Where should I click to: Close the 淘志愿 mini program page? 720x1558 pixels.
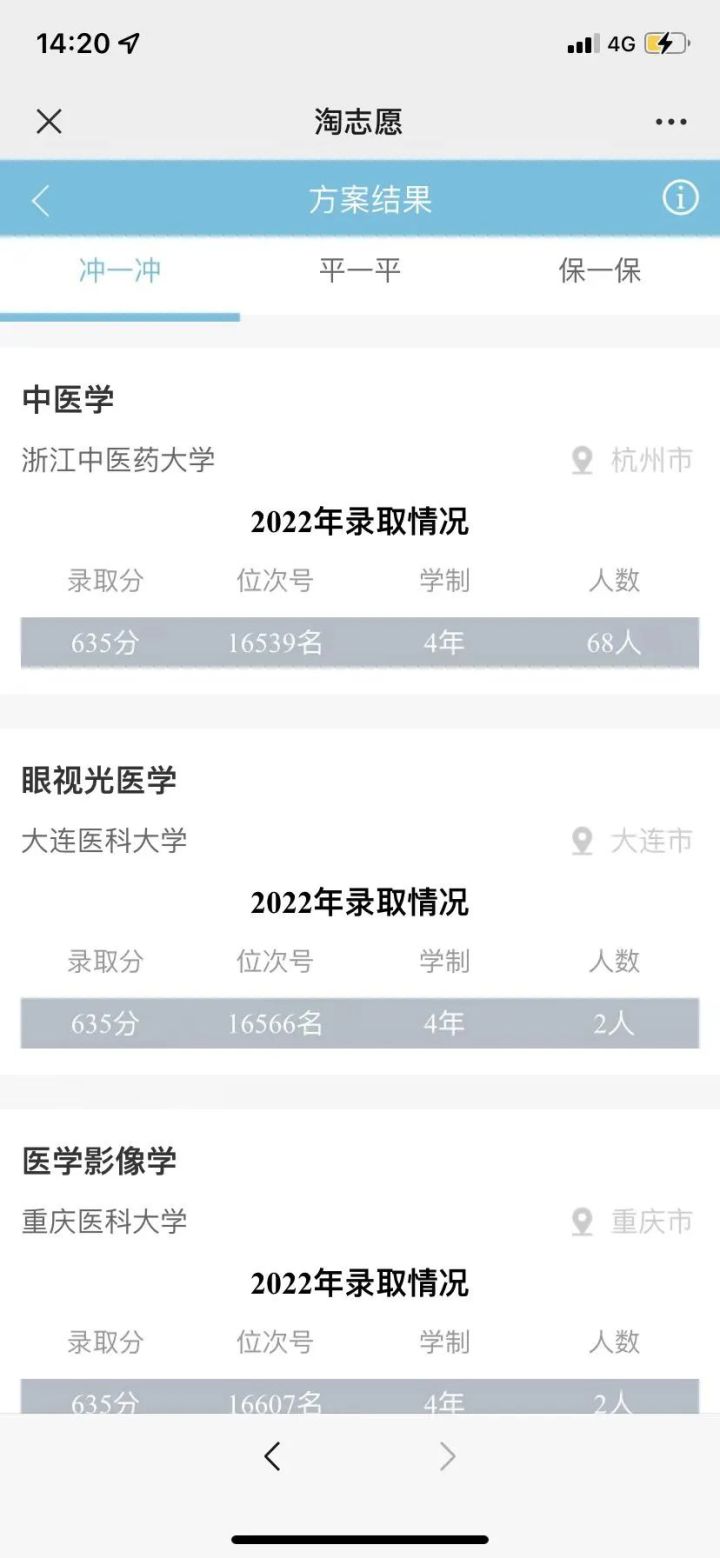49,122
